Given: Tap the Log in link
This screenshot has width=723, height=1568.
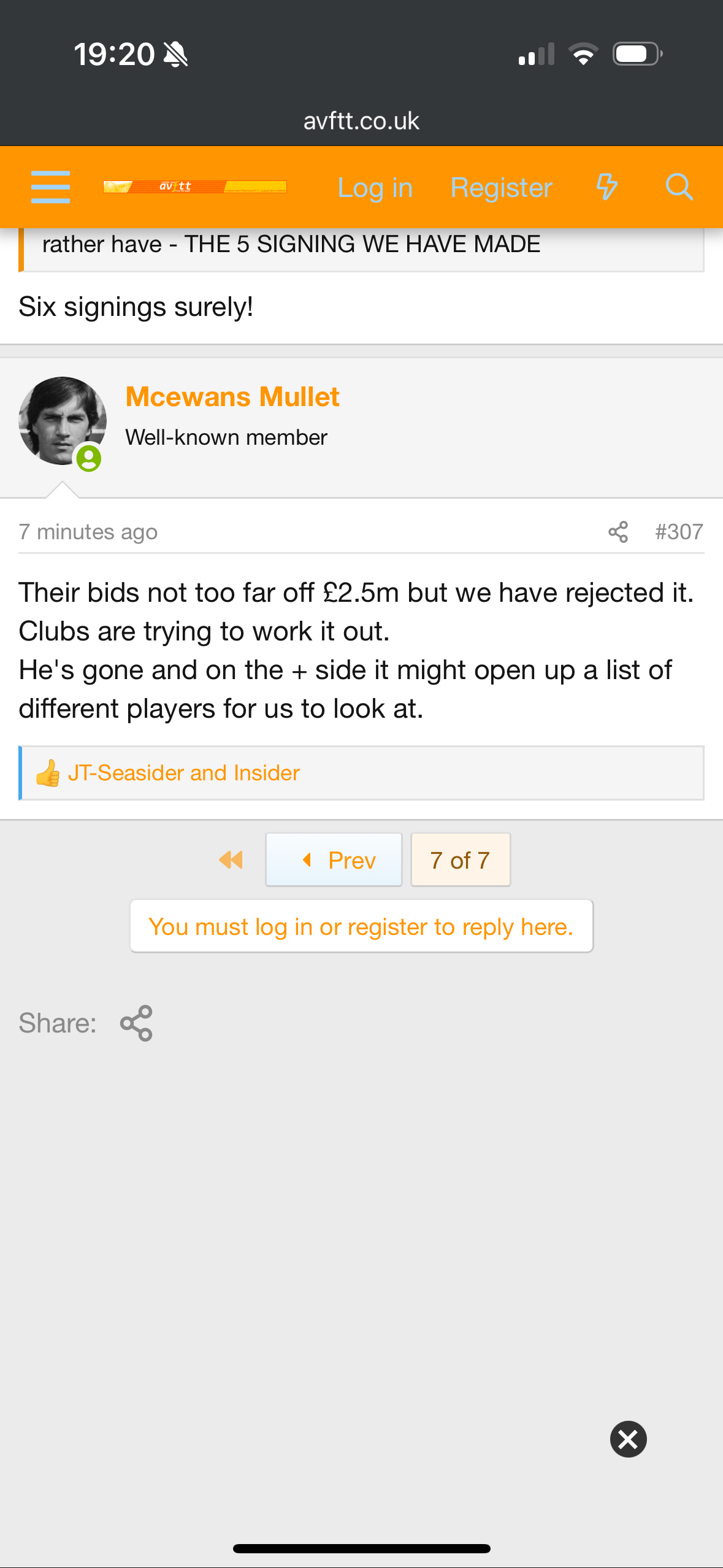Looking at the screenshot, I should (x=375, y=188).
